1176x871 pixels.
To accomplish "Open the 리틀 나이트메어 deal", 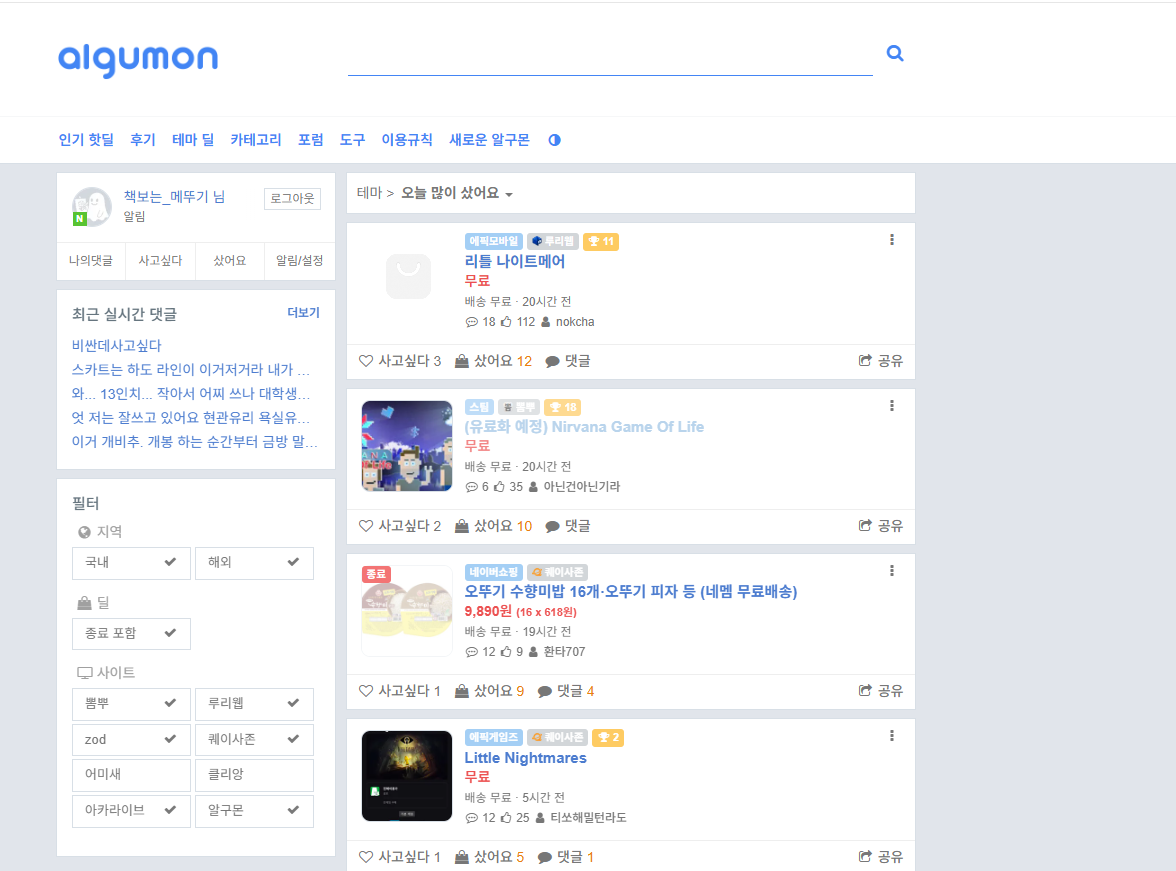I will pyautogui.click(x=515, y=261).
